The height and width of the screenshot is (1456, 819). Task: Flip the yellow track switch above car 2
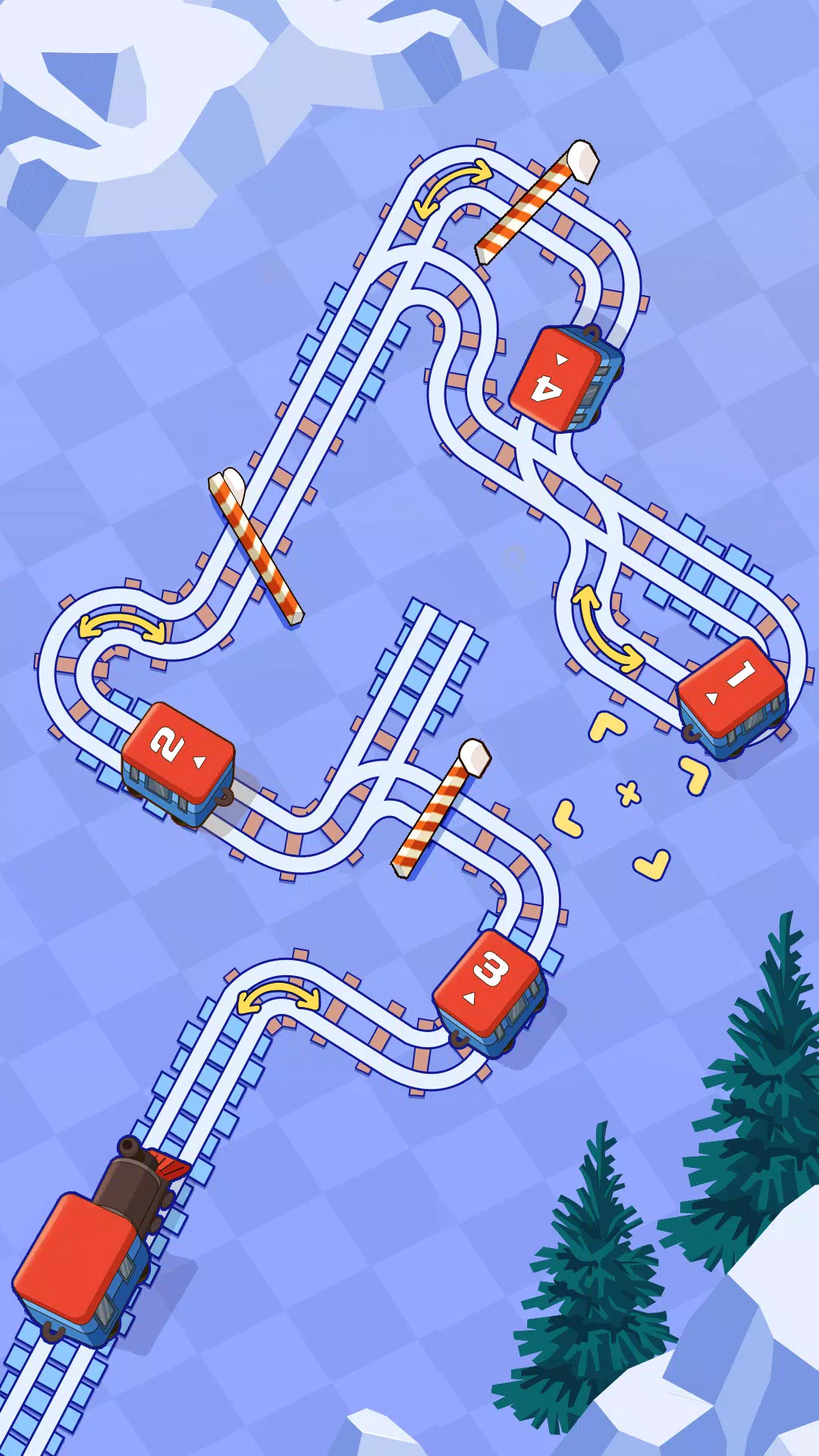point(121,627)
